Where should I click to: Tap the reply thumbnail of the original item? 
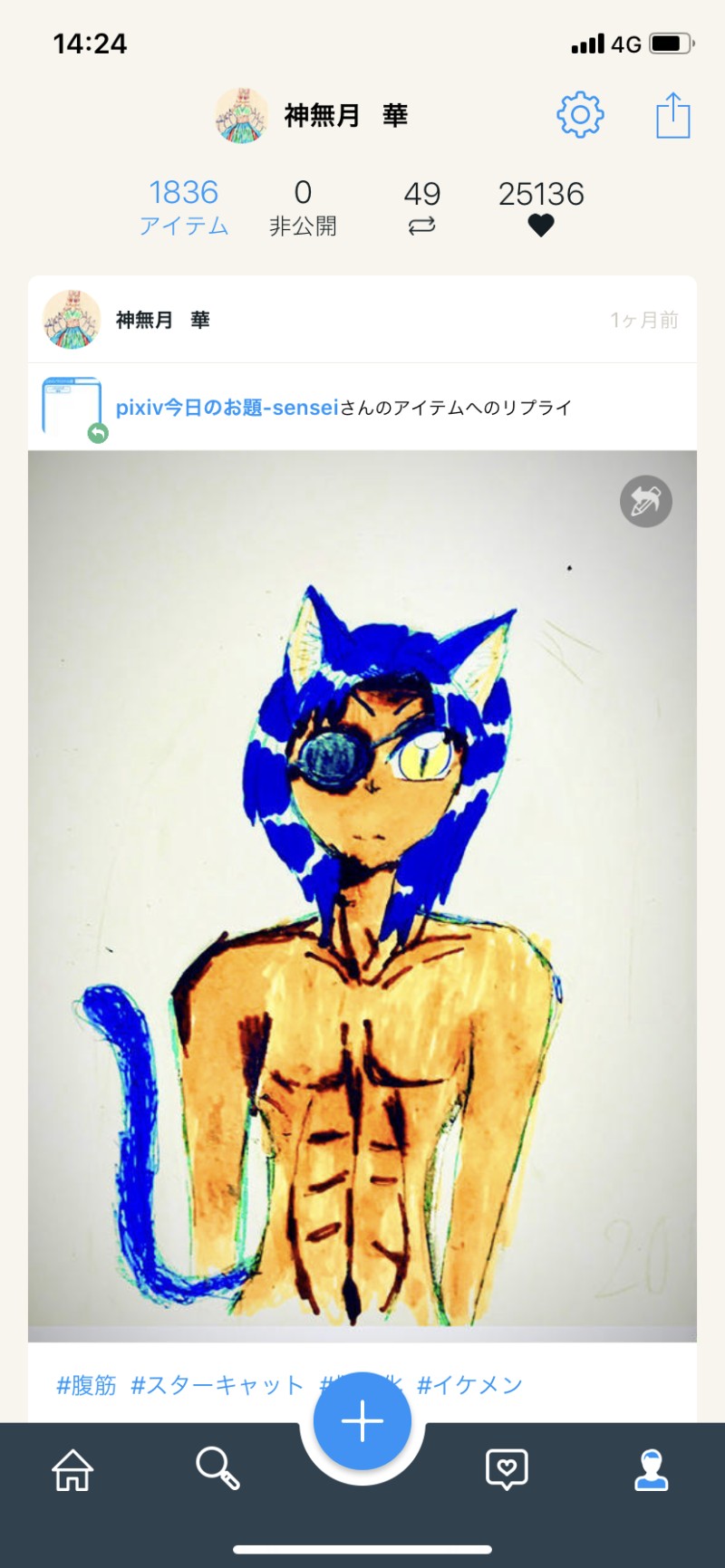click(72, 408)
